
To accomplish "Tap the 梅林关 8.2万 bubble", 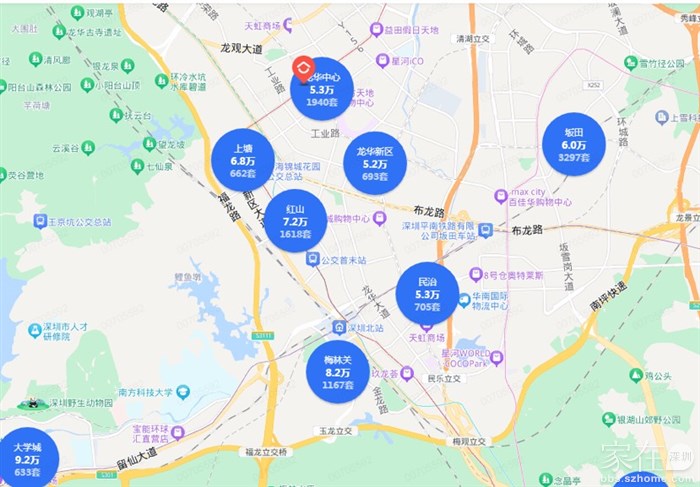I will click(x=338, y=370).
